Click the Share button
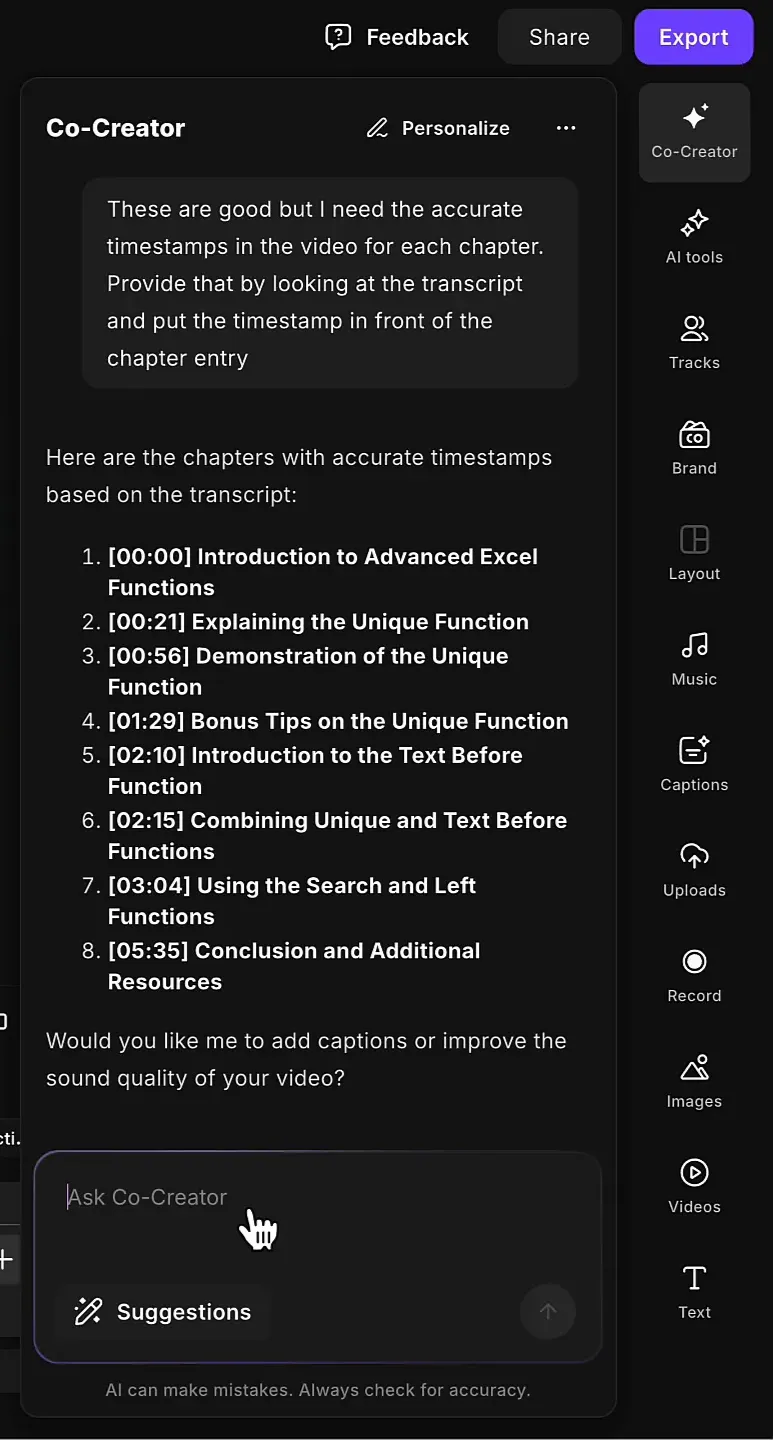Viewport: 773px width, 1440px height. point(559,36)
